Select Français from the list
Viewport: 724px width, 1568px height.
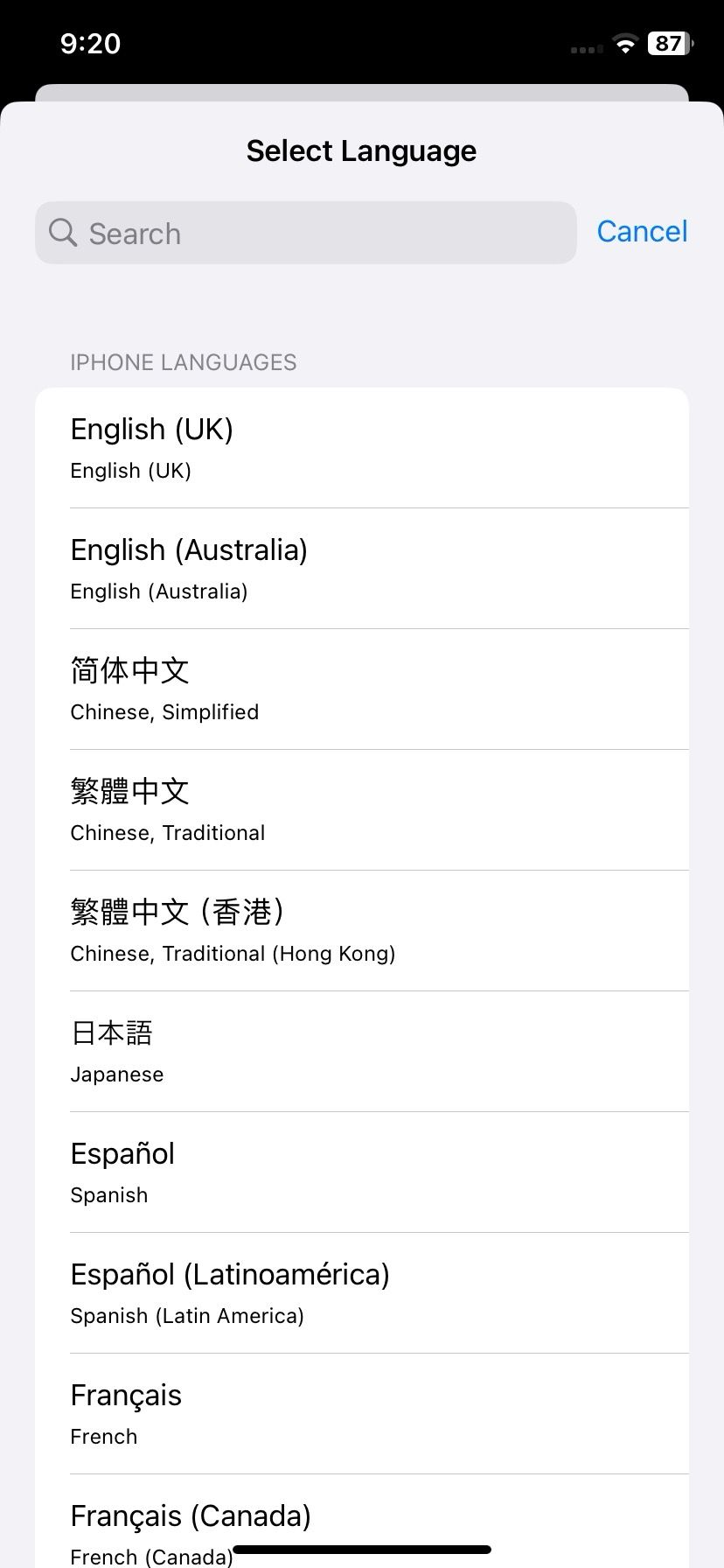coord(361,1412)
